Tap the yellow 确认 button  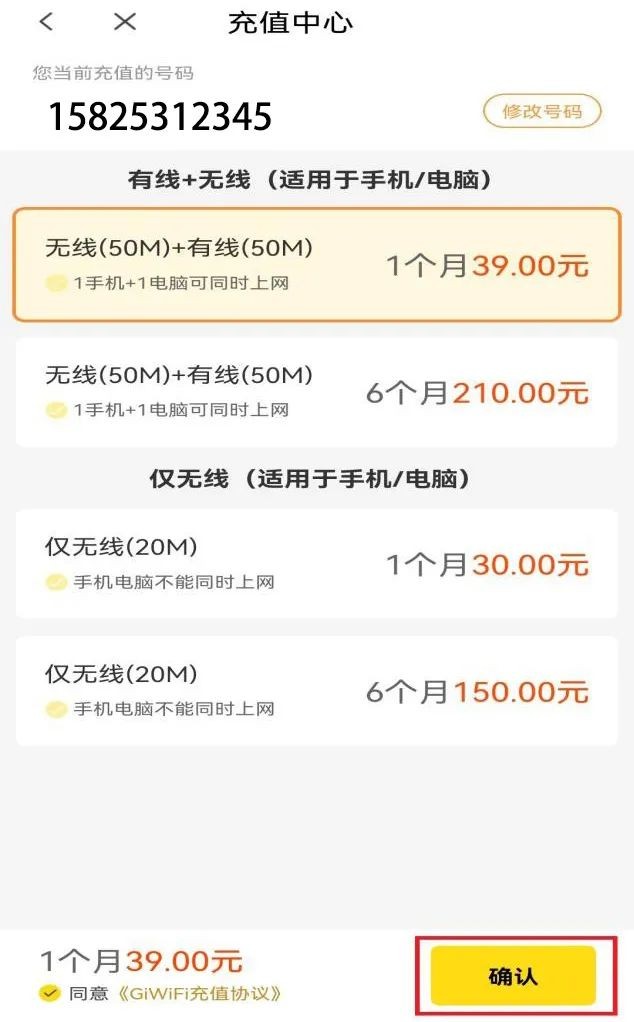(513, 976)
